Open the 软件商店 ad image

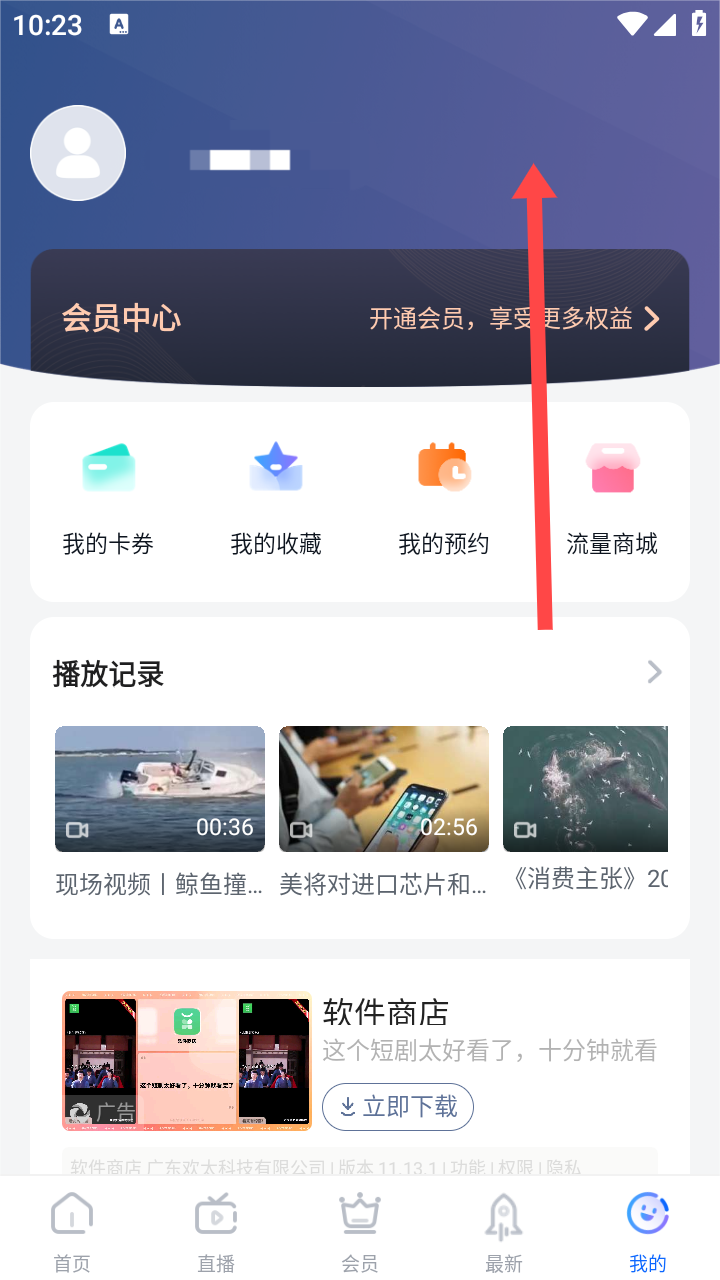[x=187, y=1061]
